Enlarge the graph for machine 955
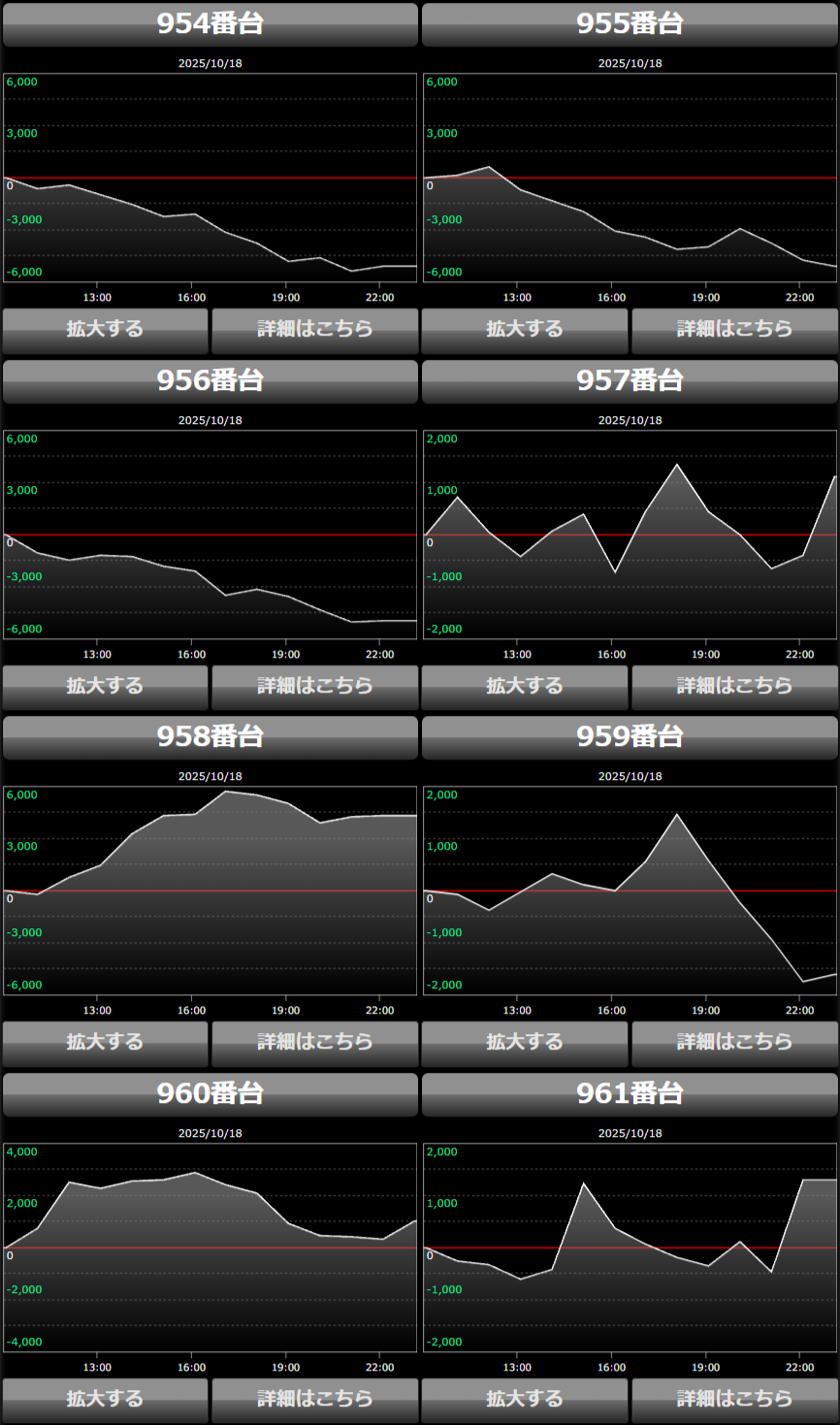Image resolution: width=840 pixels, height=1425 pixels. pyautogui.click(x=525, y=330)
